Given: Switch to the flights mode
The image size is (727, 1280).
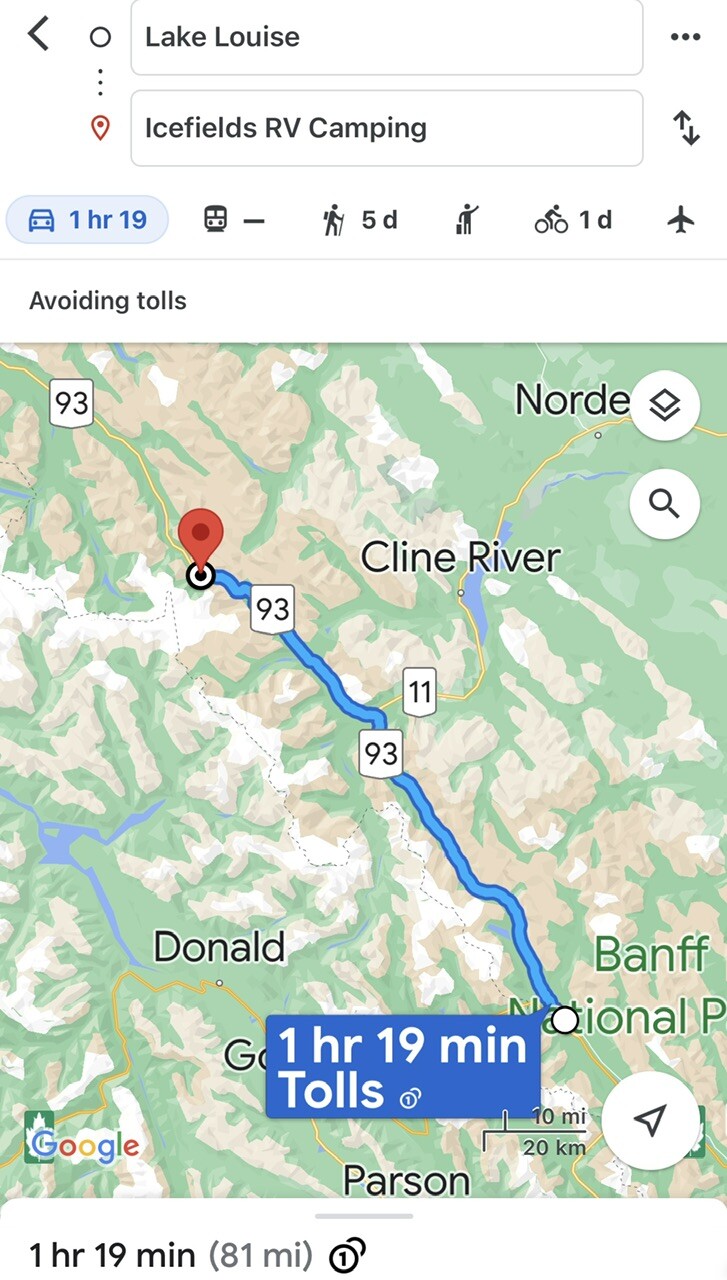Looking at the screenshot, I should tap(681, 220).
